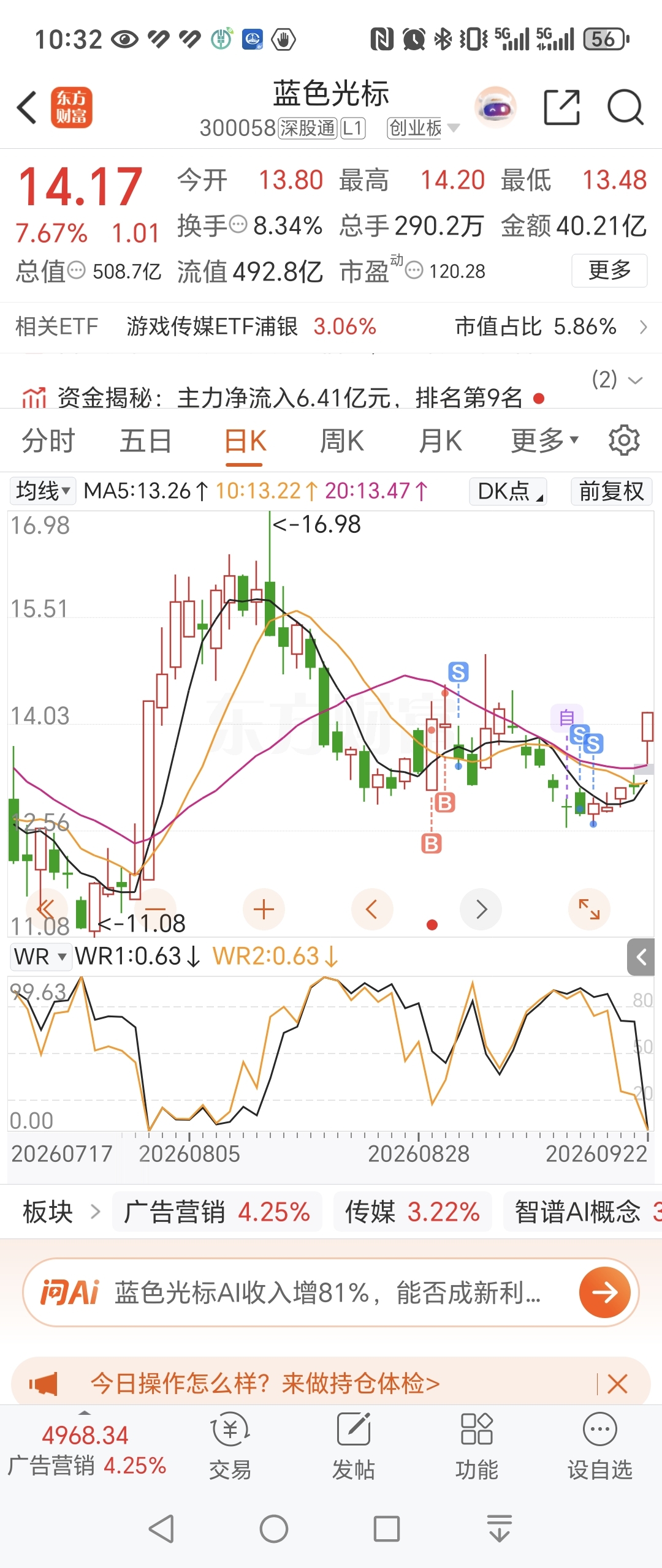
Task: Open the WR indicator dropdown
Action: 39,956
